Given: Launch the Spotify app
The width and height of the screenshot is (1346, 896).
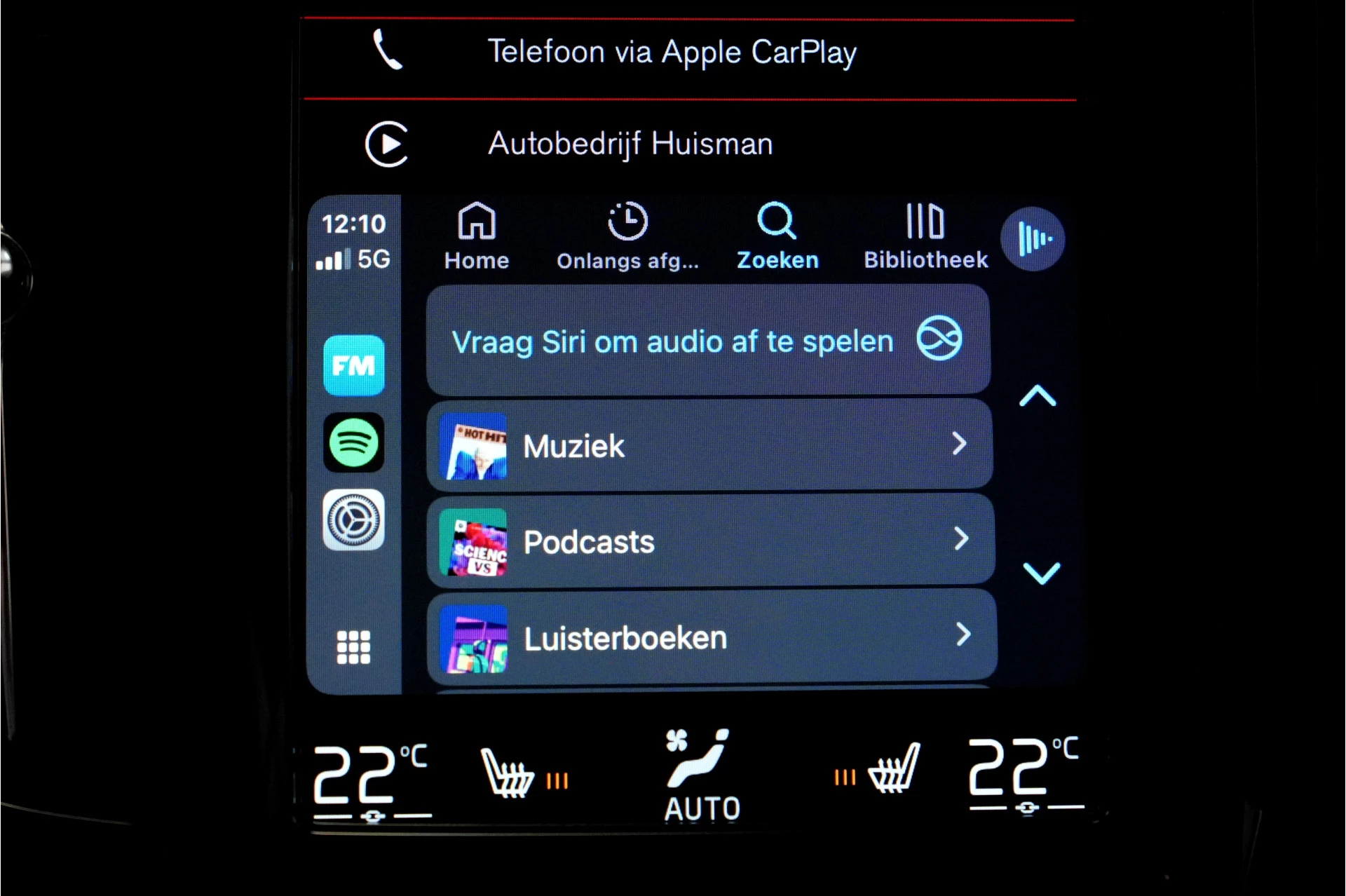Looking at the screenshot, I should pyautogui.click(x=353, y=442).
